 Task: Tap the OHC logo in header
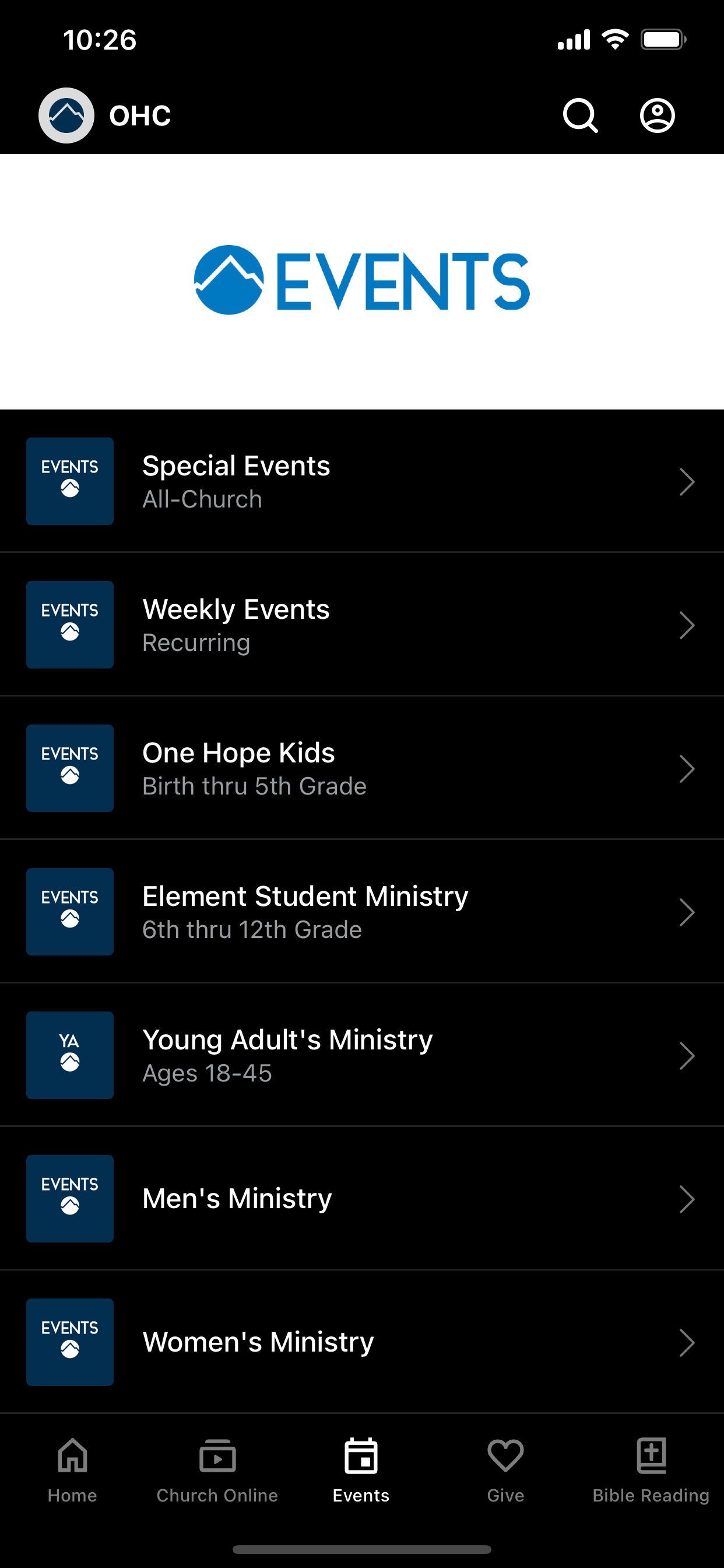(x=66, y=116)
